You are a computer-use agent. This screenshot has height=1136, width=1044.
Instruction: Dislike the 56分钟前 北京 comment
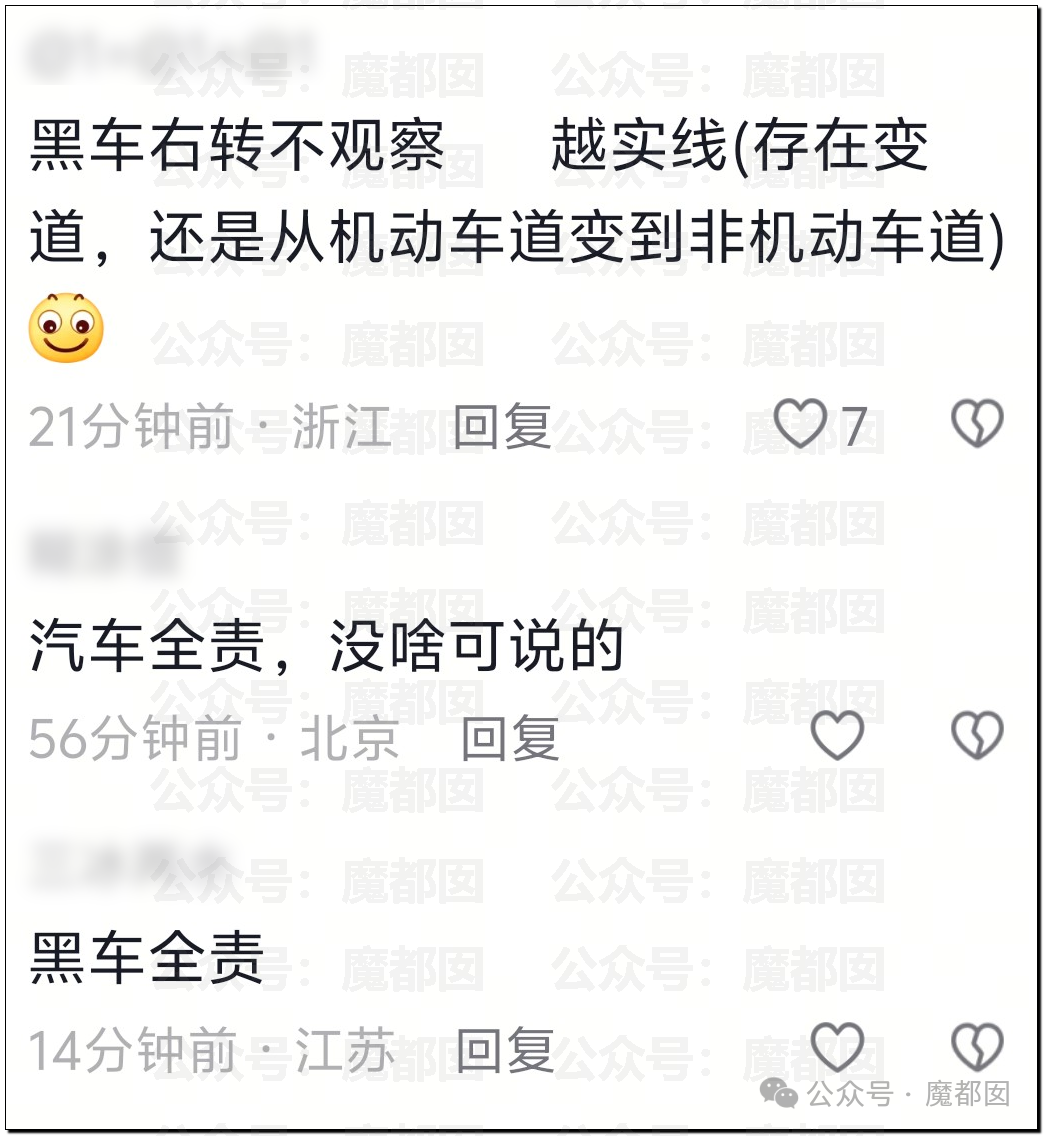pos(976,738)
